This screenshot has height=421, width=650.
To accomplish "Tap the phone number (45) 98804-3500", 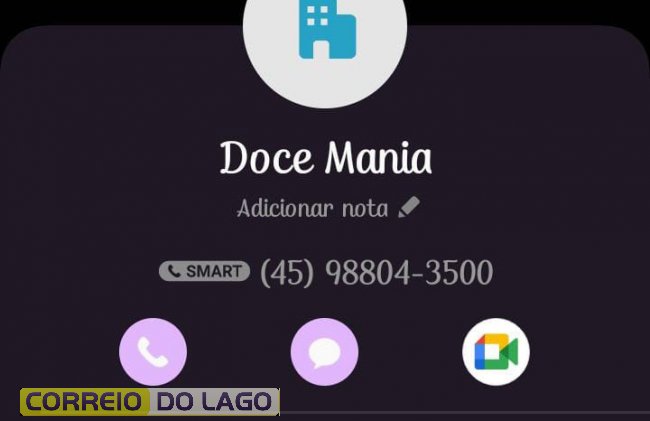I will [x=376, y=271].
